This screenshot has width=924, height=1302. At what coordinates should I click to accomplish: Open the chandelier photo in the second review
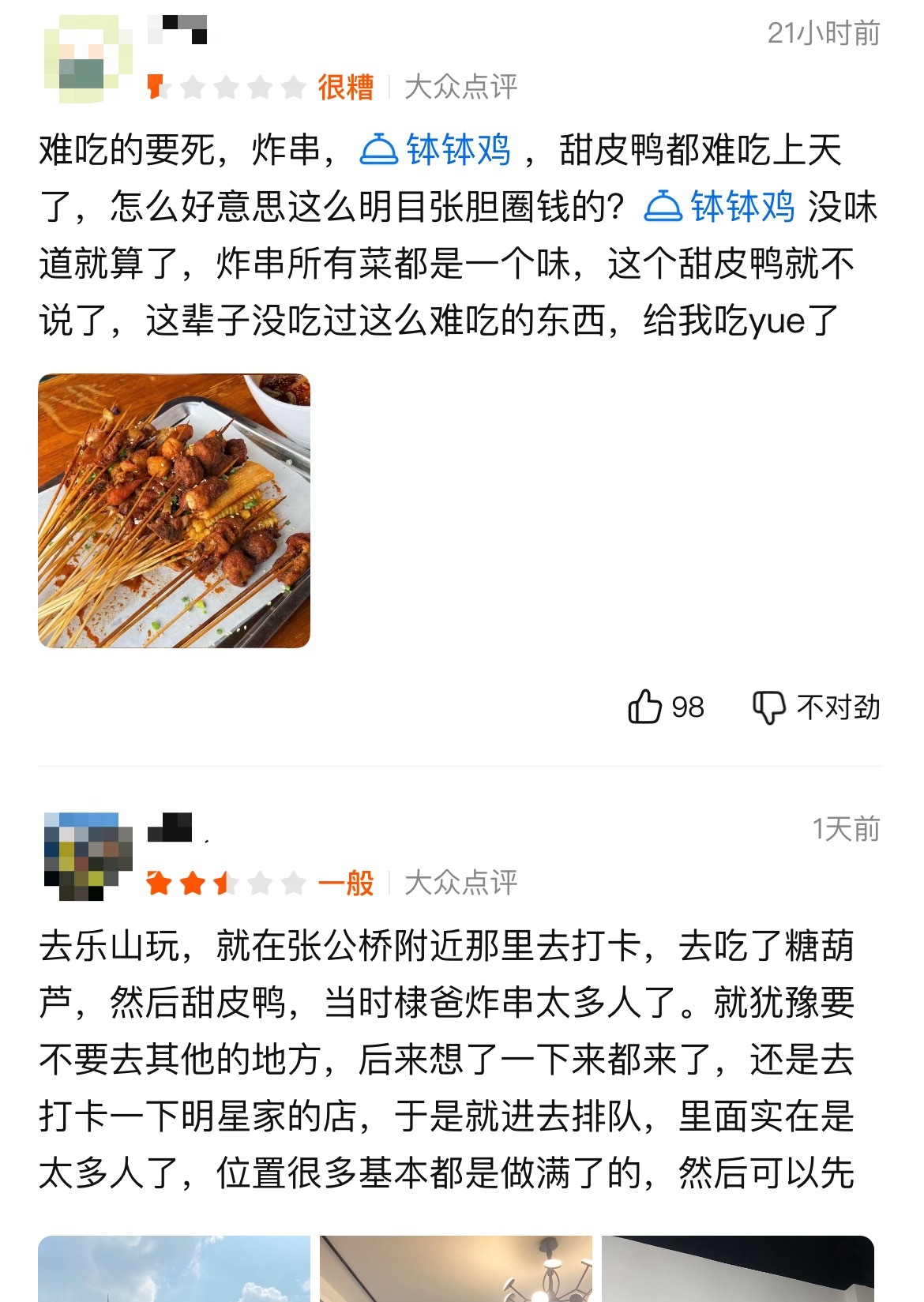456,1269
